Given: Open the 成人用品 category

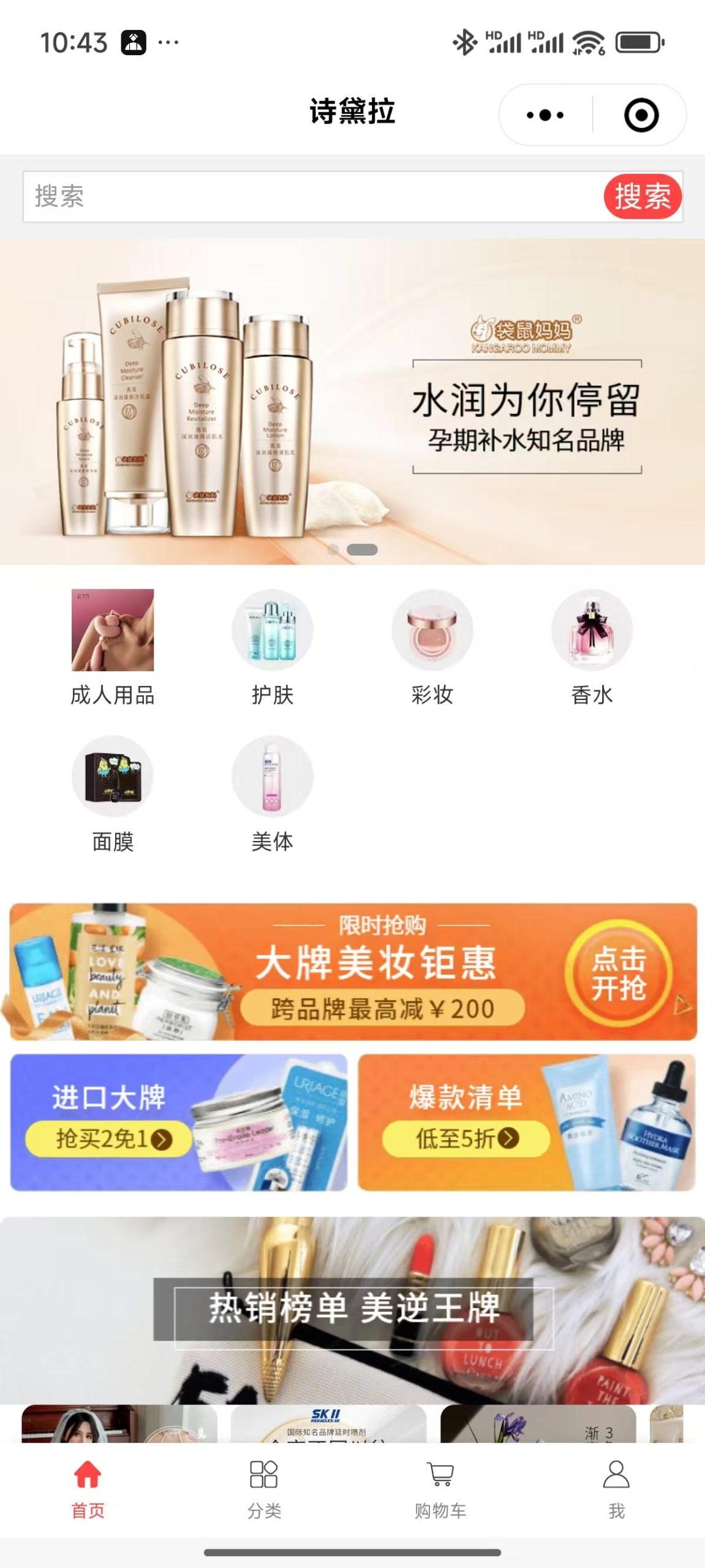Looking at the screenshot, I should point(113,646).
